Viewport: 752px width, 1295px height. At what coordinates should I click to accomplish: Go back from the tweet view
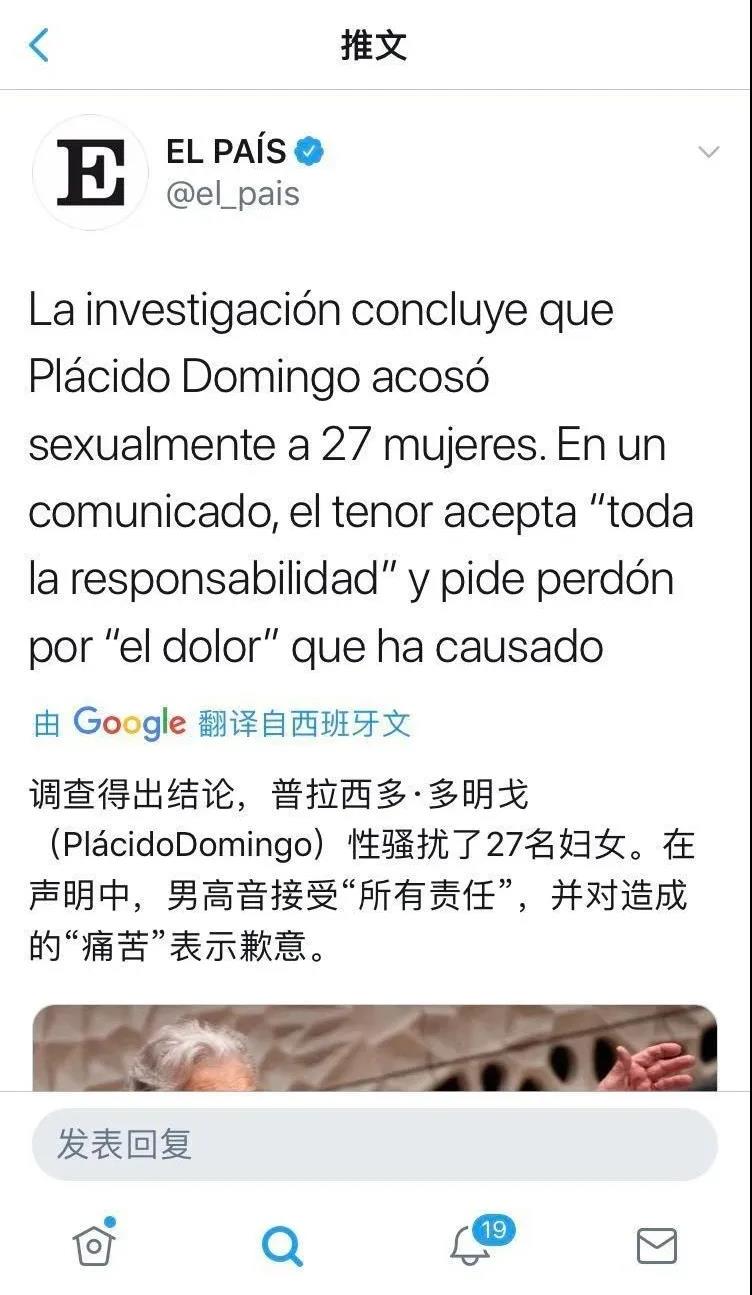(x=39, y=45)
